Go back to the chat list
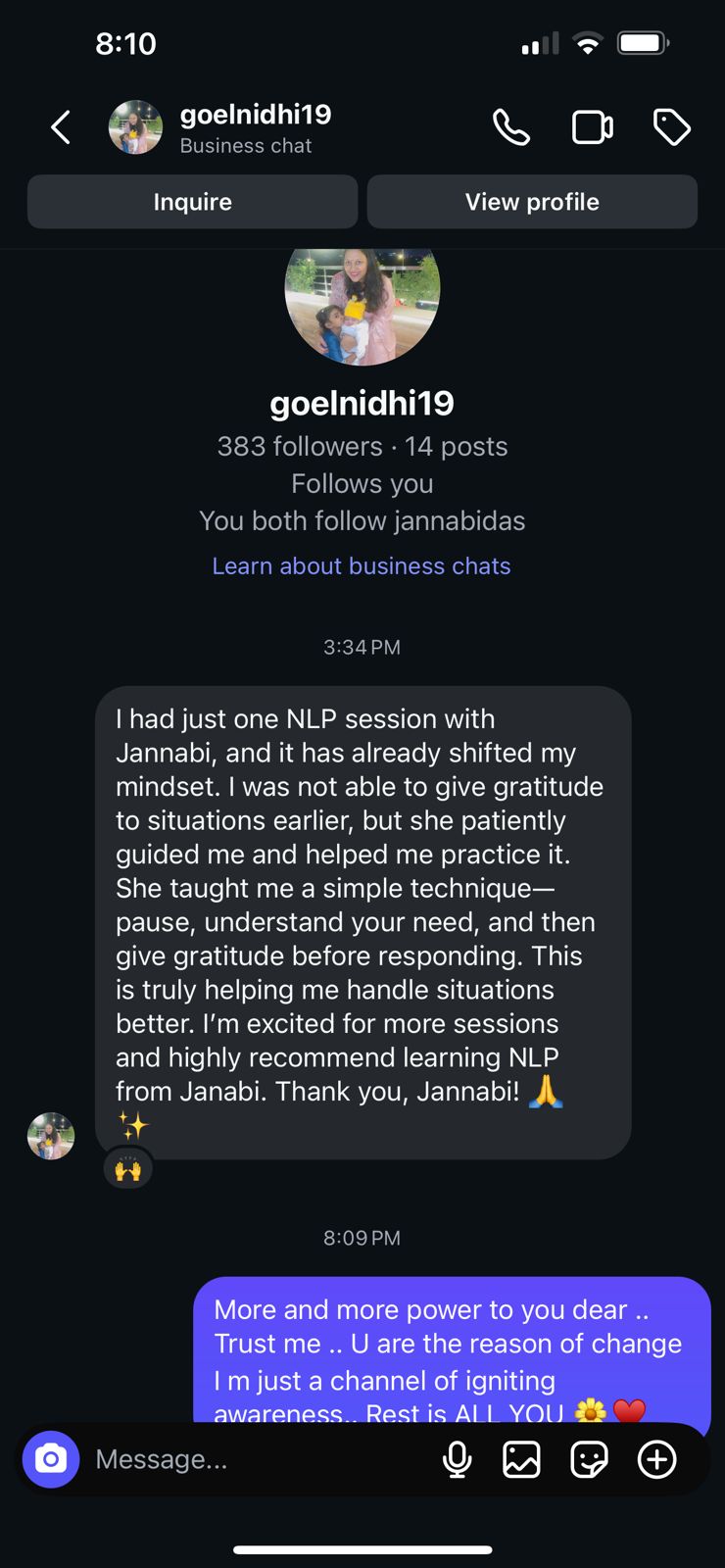The image size is (725, 1568). (61, 127)
